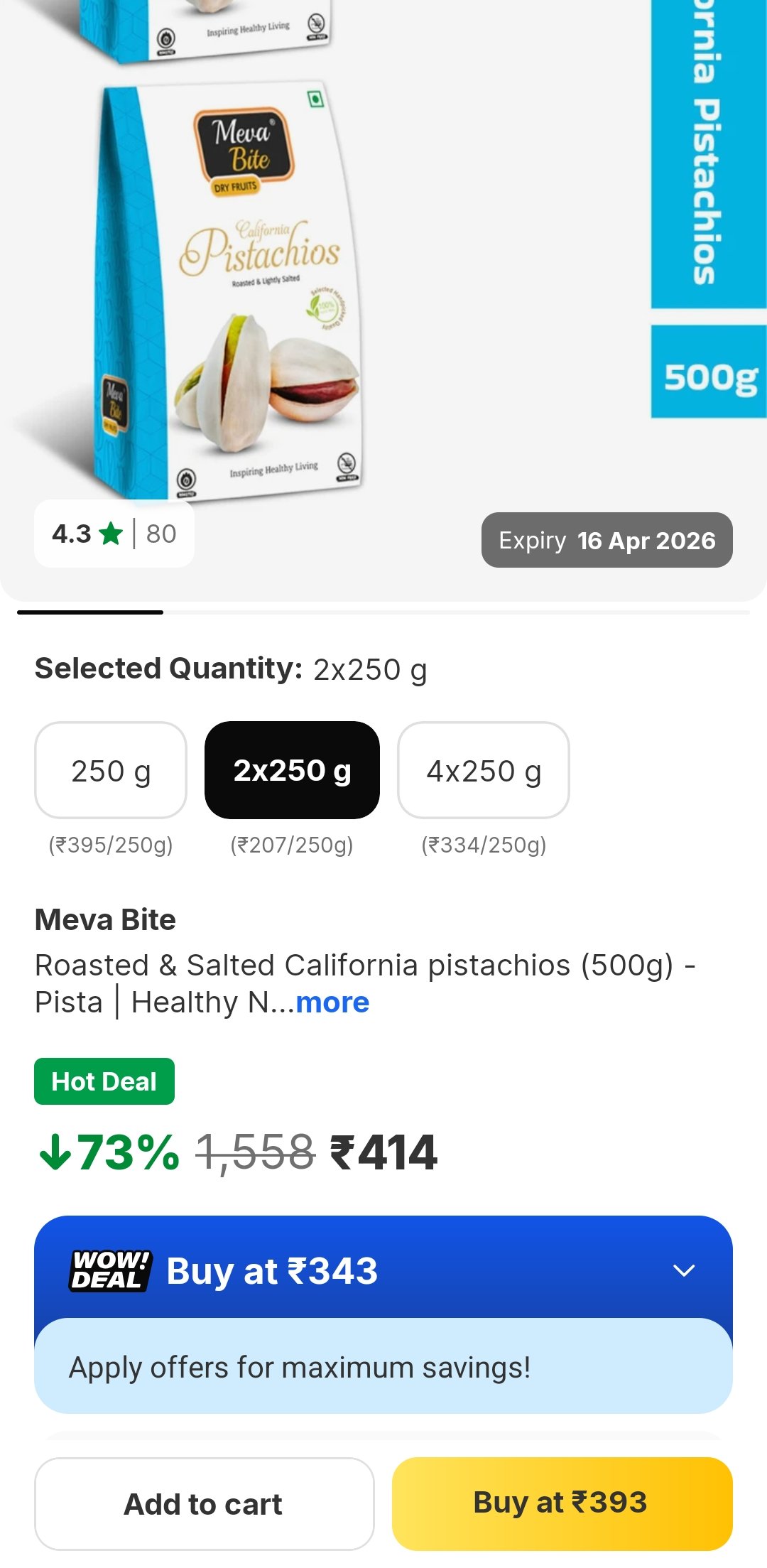The width and height of the screenshot is (767, 1568).
Task: Open the 4.3 star ratings badge
Action: click(x=114, y=534)
